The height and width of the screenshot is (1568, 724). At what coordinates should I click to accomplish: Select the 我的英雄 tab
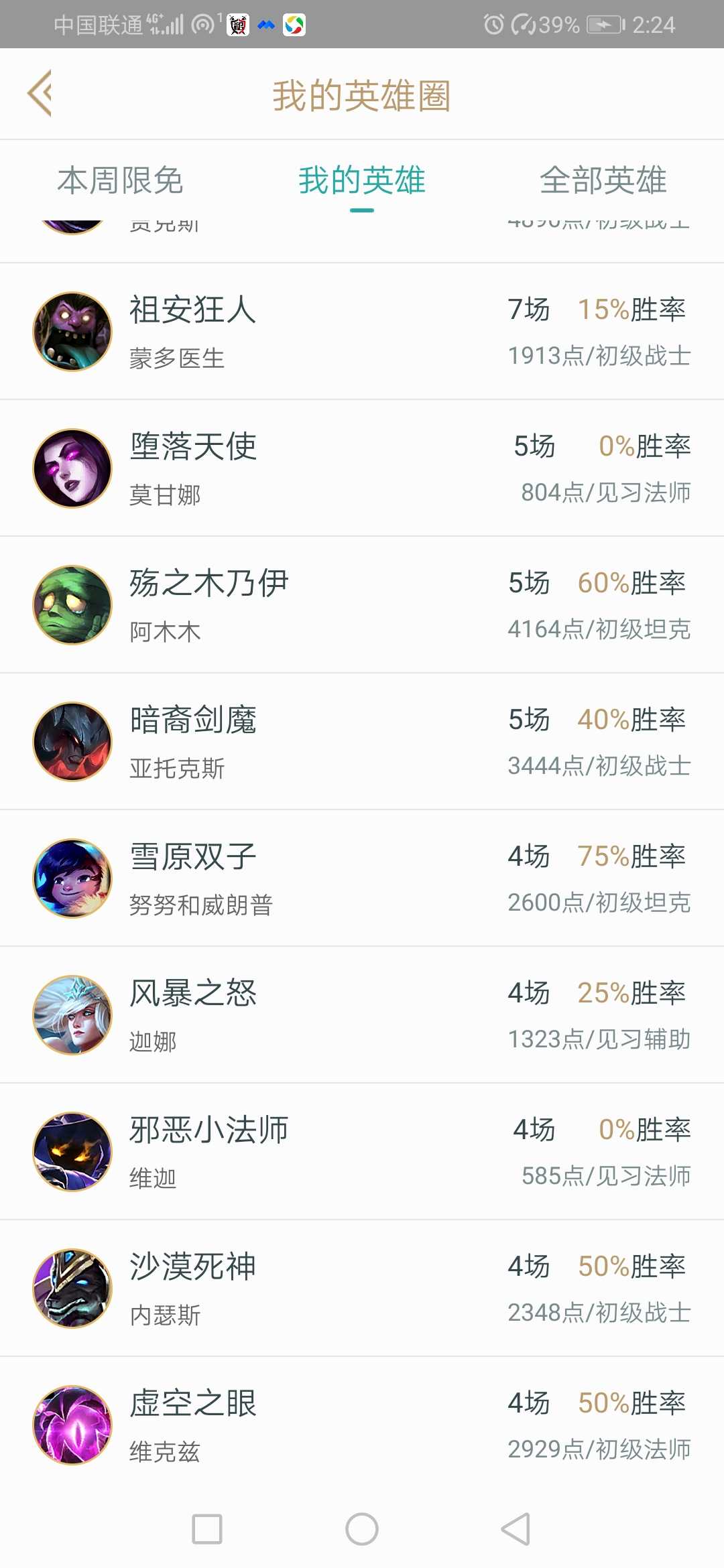362,180
